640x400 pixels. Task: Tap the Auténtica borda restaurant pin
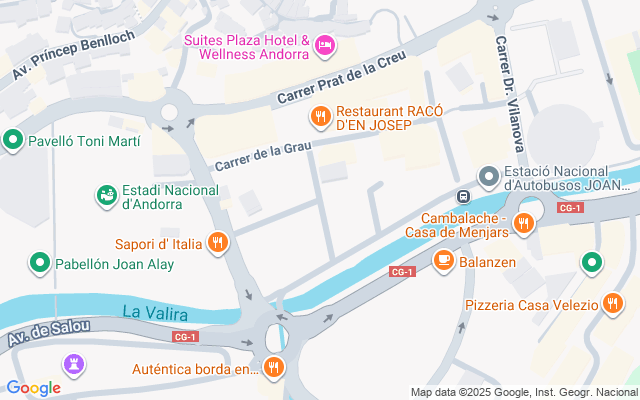[273, 368]
